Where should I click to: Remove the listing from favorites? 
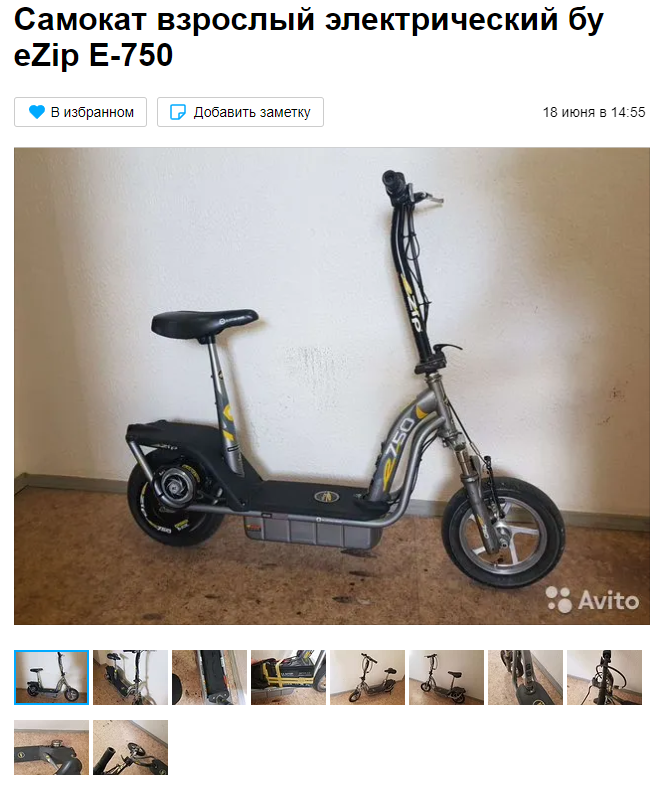(81, 112)
